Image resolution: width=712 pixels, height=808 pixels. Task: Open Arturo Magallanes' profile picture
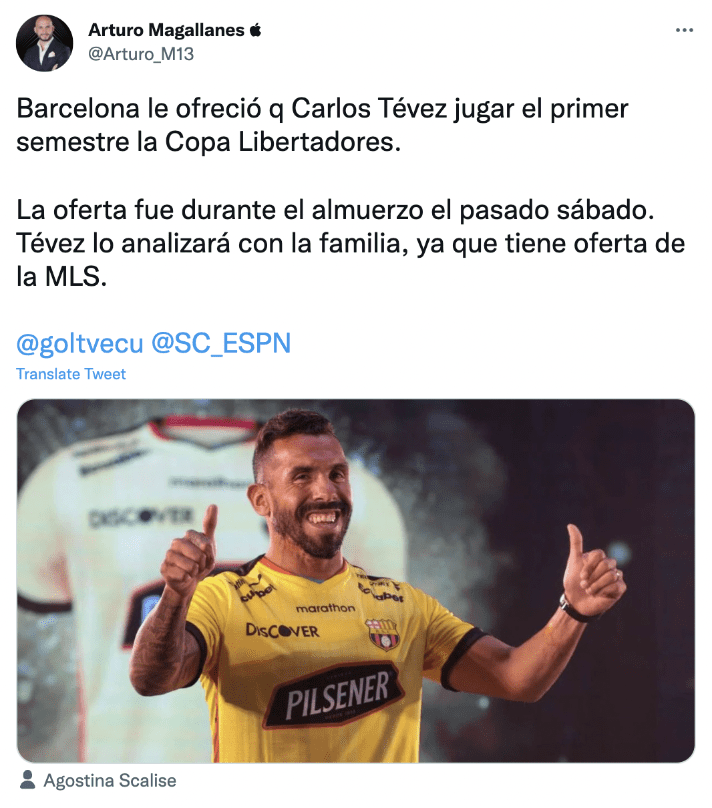[44, 43]
